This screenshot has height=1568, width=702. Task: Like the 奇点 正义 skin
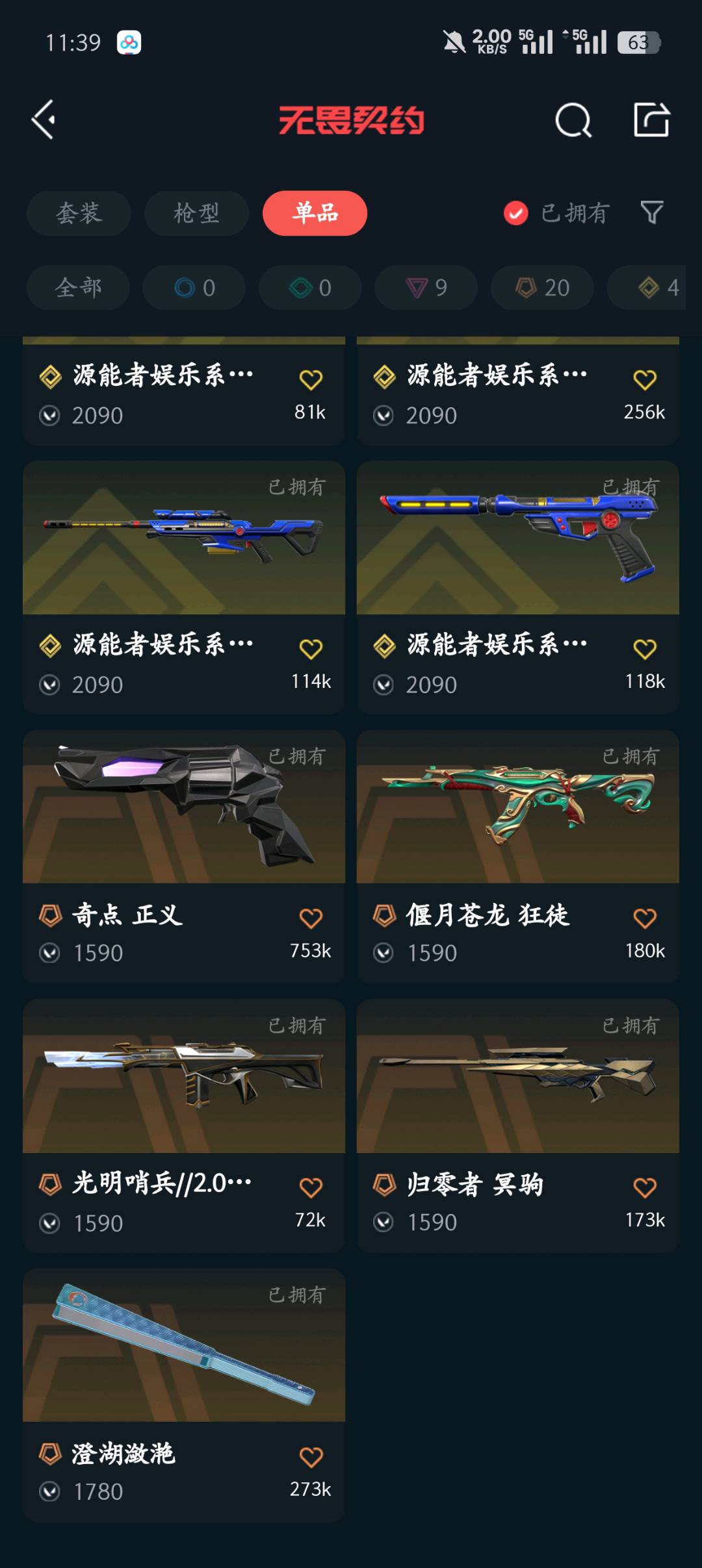click(311, 918)
